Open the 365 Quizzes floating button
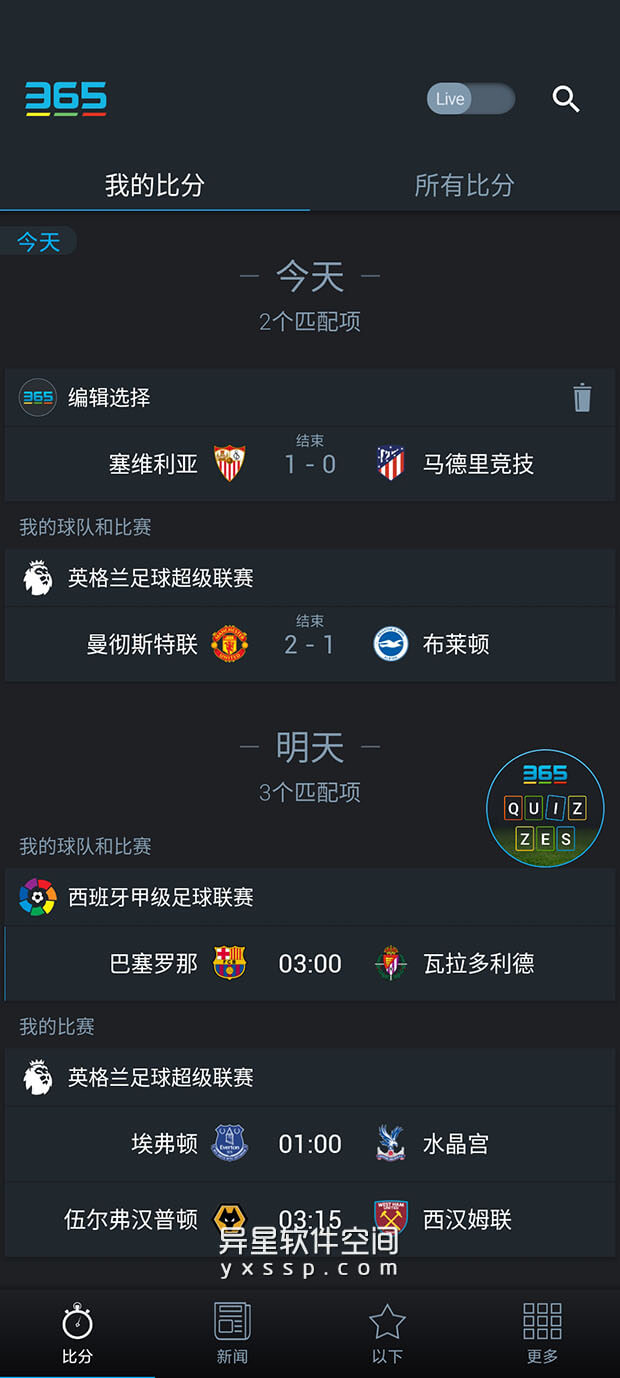Viewport: 620px width, 1378px height. coord(545,808)
